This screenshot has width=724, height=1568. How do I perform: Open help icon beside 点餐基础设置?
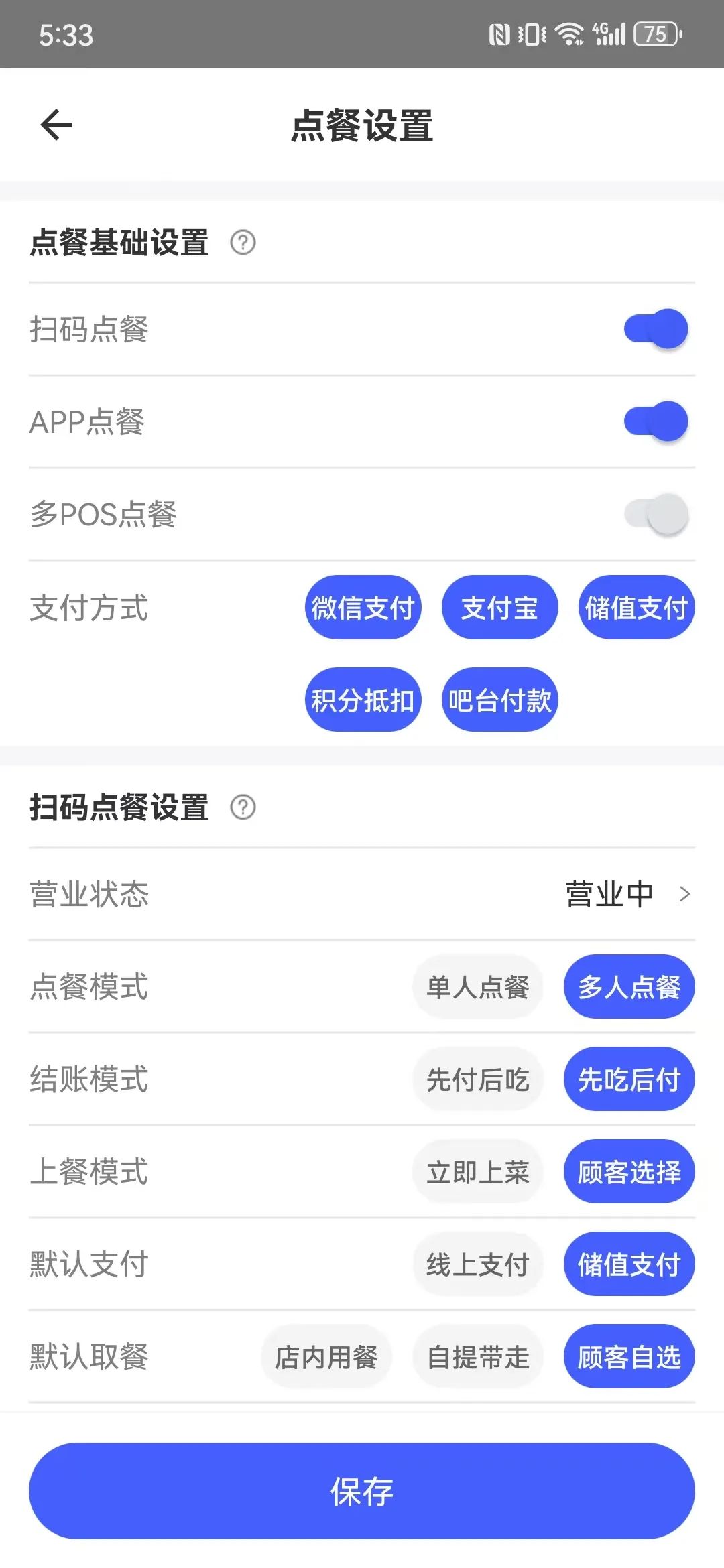[243, 242]
